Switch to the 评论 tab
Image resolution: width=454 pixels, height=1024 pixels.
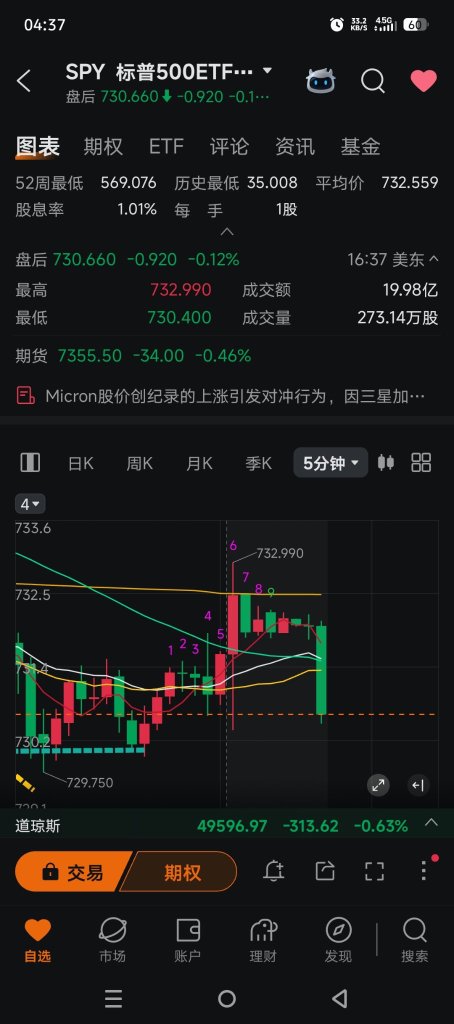(x=229, y=146)
